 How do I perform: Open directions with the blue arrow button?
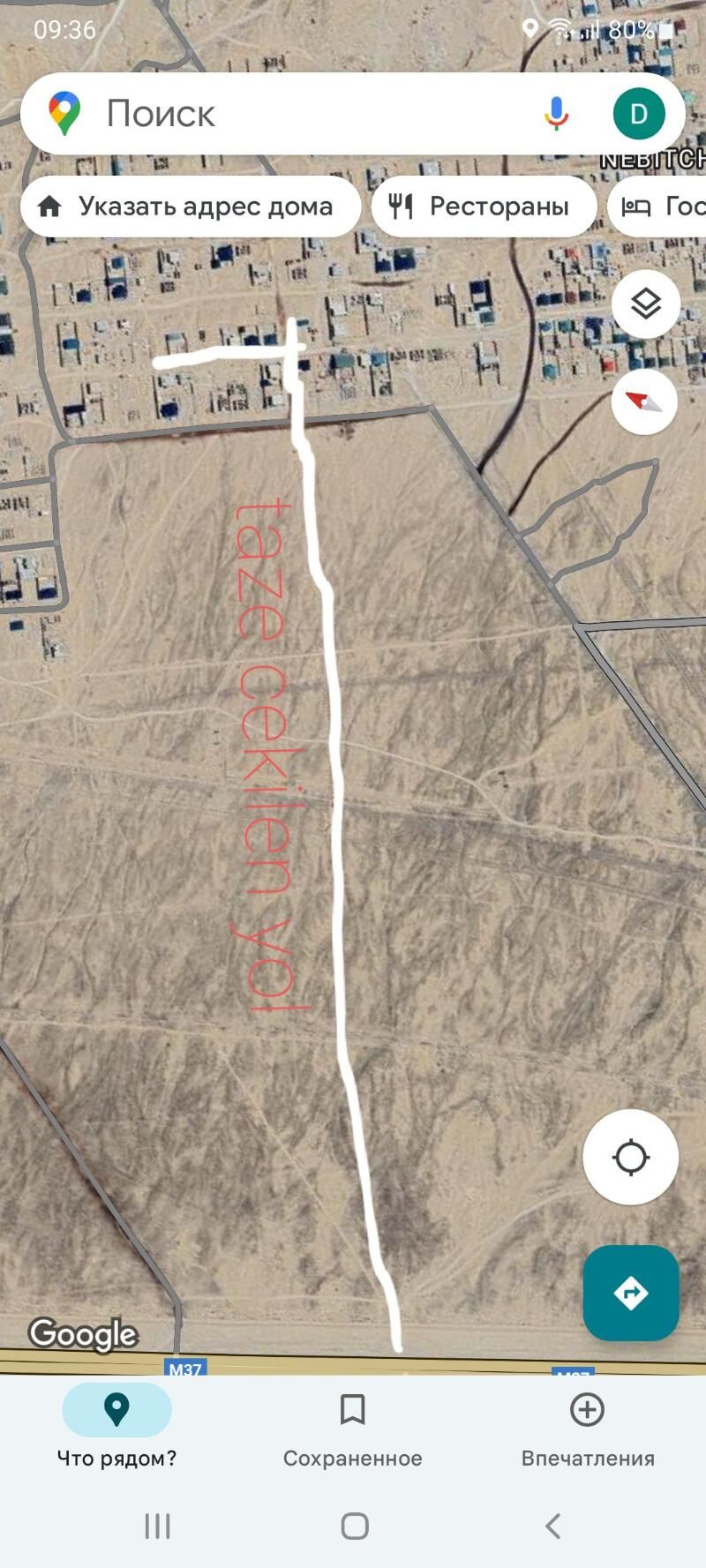[630, 1293]
